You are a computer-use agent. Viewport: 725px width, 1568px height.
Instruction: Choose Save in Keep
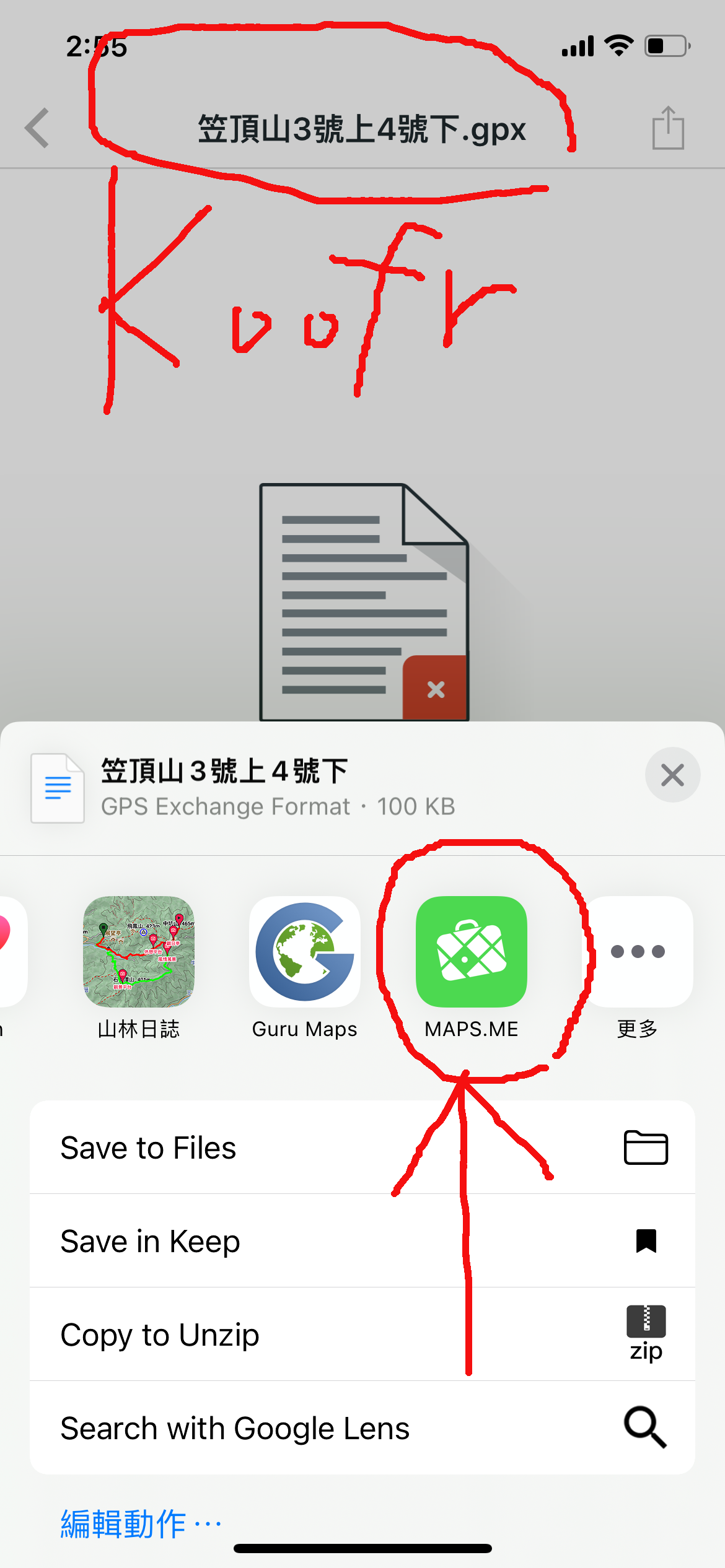[362, 1241]
